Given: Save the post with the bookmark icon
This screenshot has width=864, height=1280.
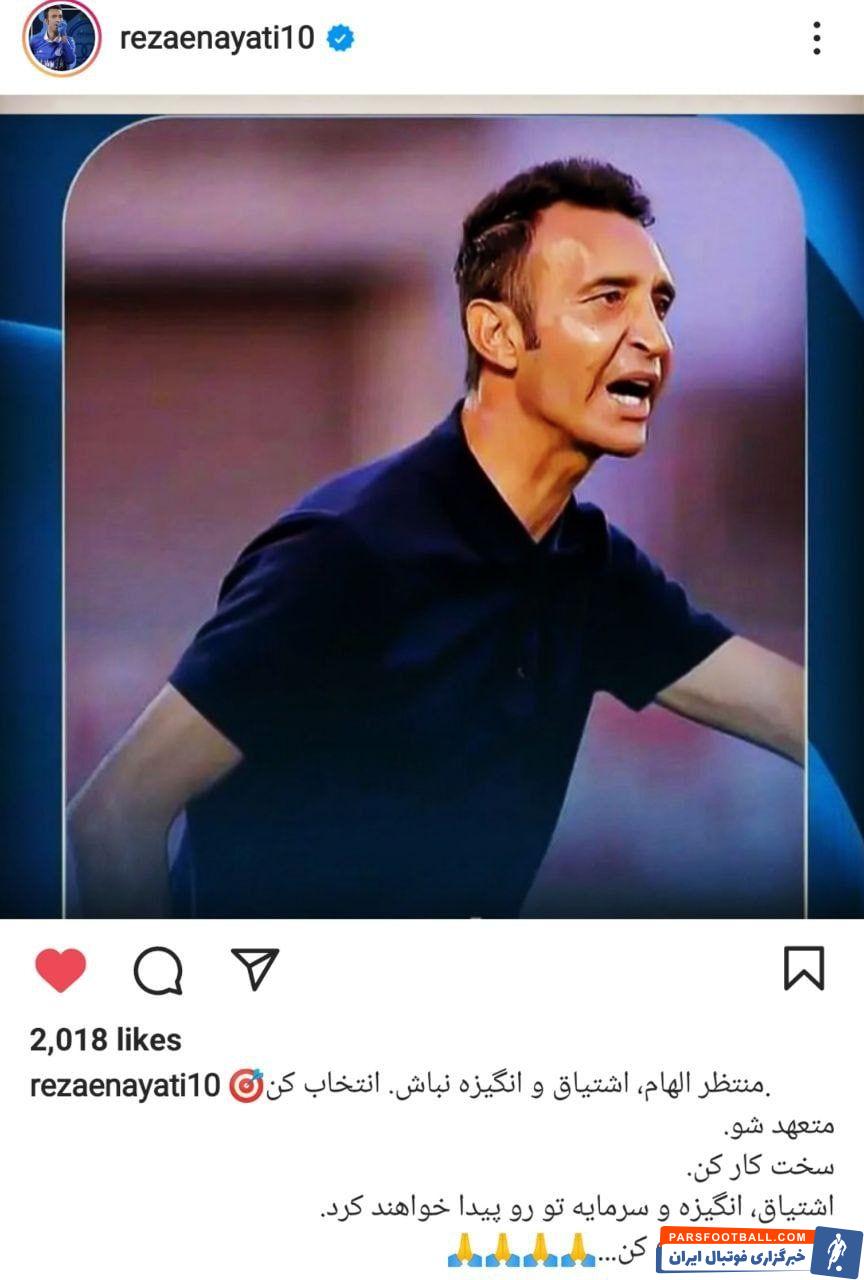Looking at the screenshot, I should click(803, 969).
